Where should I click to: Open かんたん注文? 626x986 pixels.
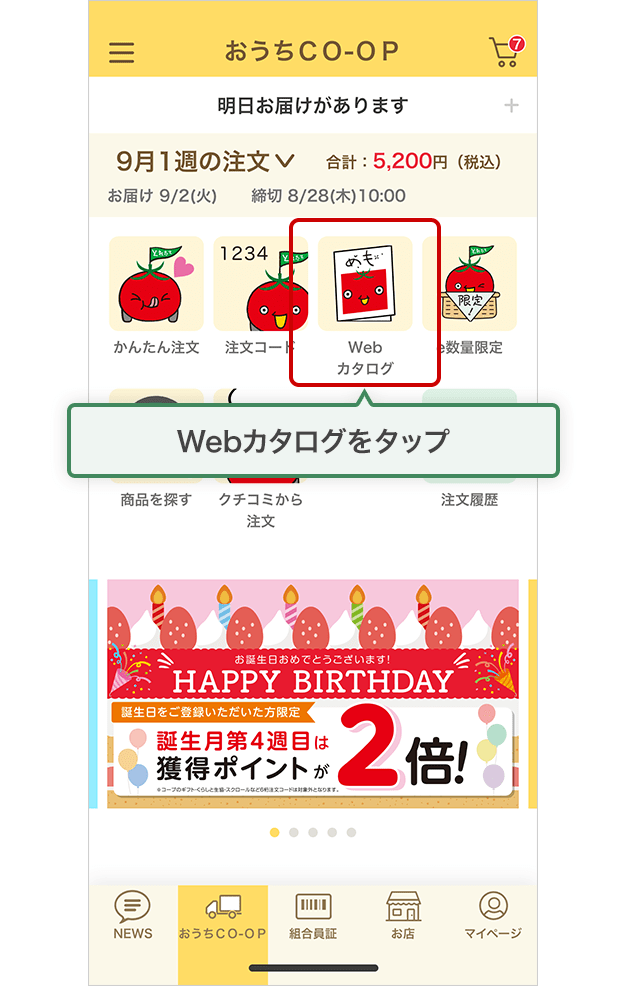(x=155, y=296)
